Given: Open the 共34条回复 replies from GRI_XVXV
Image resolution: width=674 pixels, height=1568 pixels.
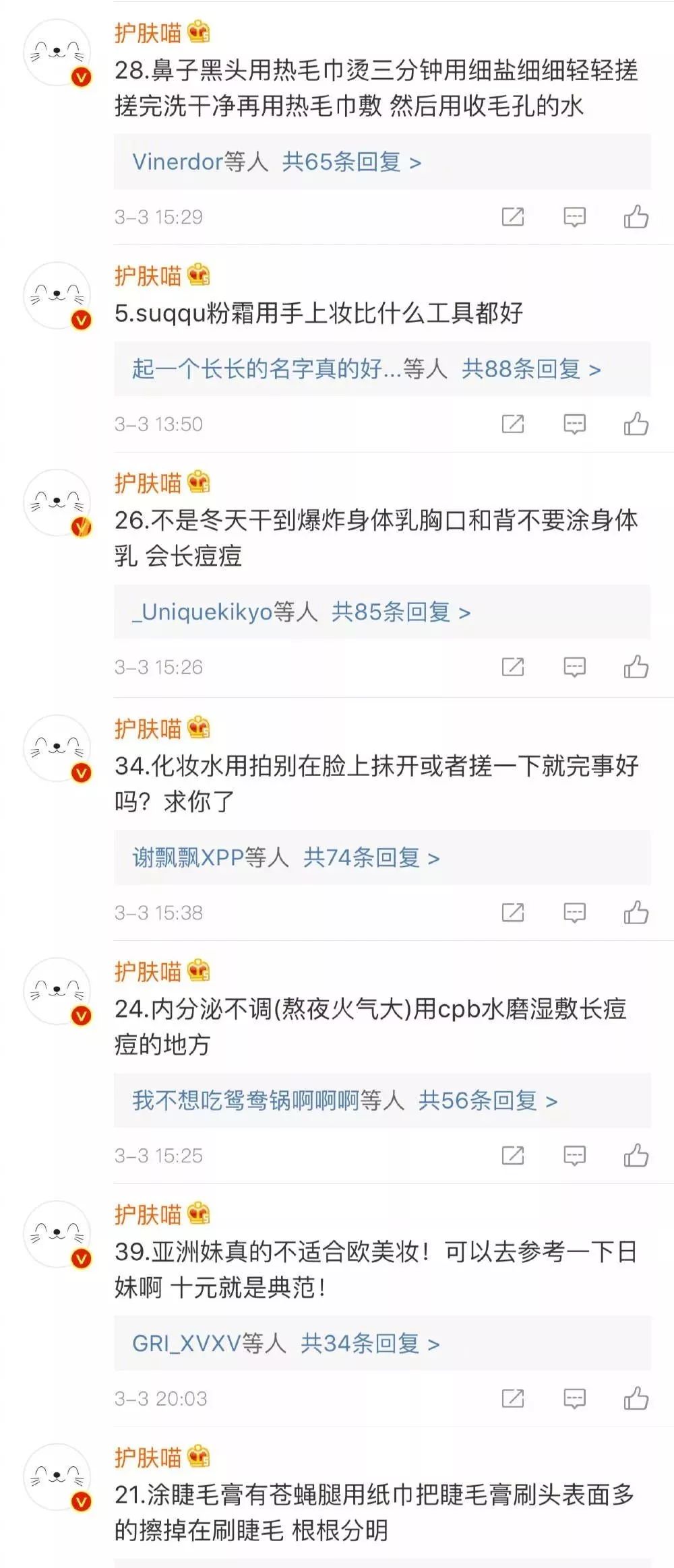Looking at the screenshot, I should point(369,1344).
